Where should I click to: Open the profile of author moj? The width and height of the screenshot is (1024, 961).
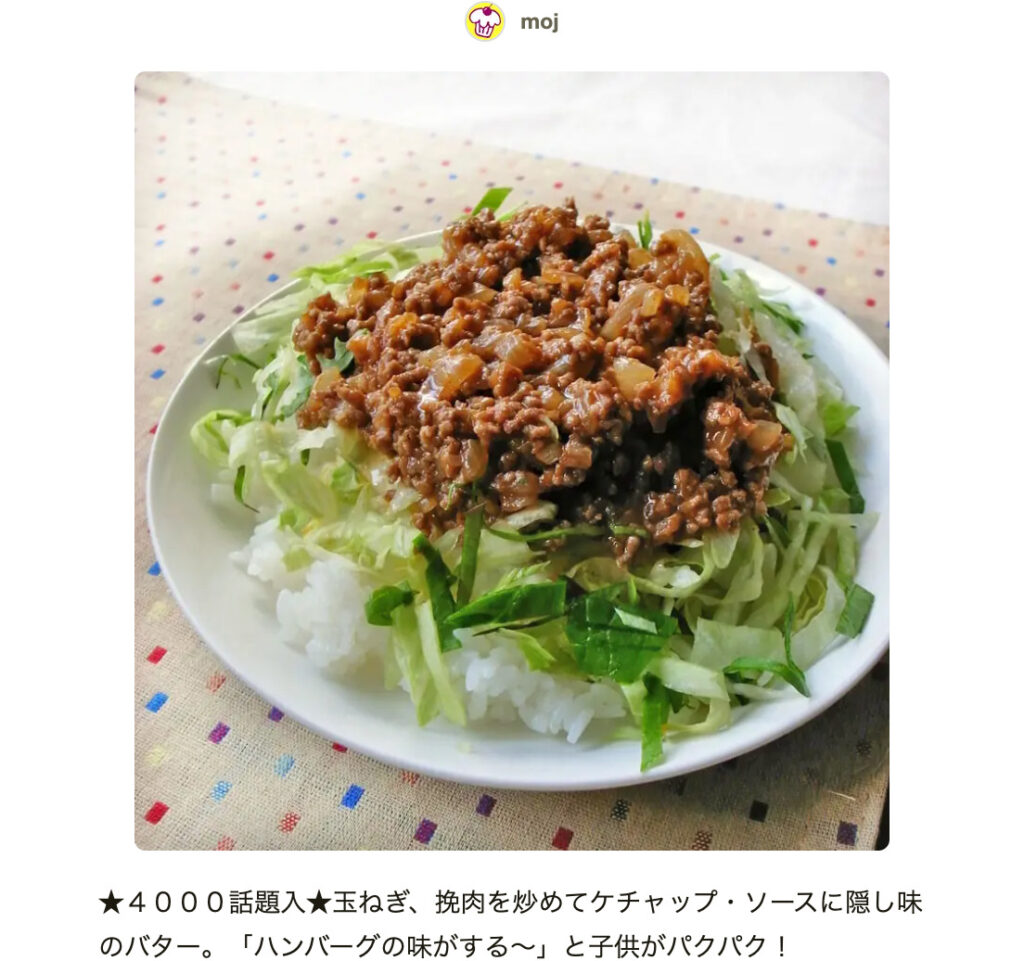(538, 22)
